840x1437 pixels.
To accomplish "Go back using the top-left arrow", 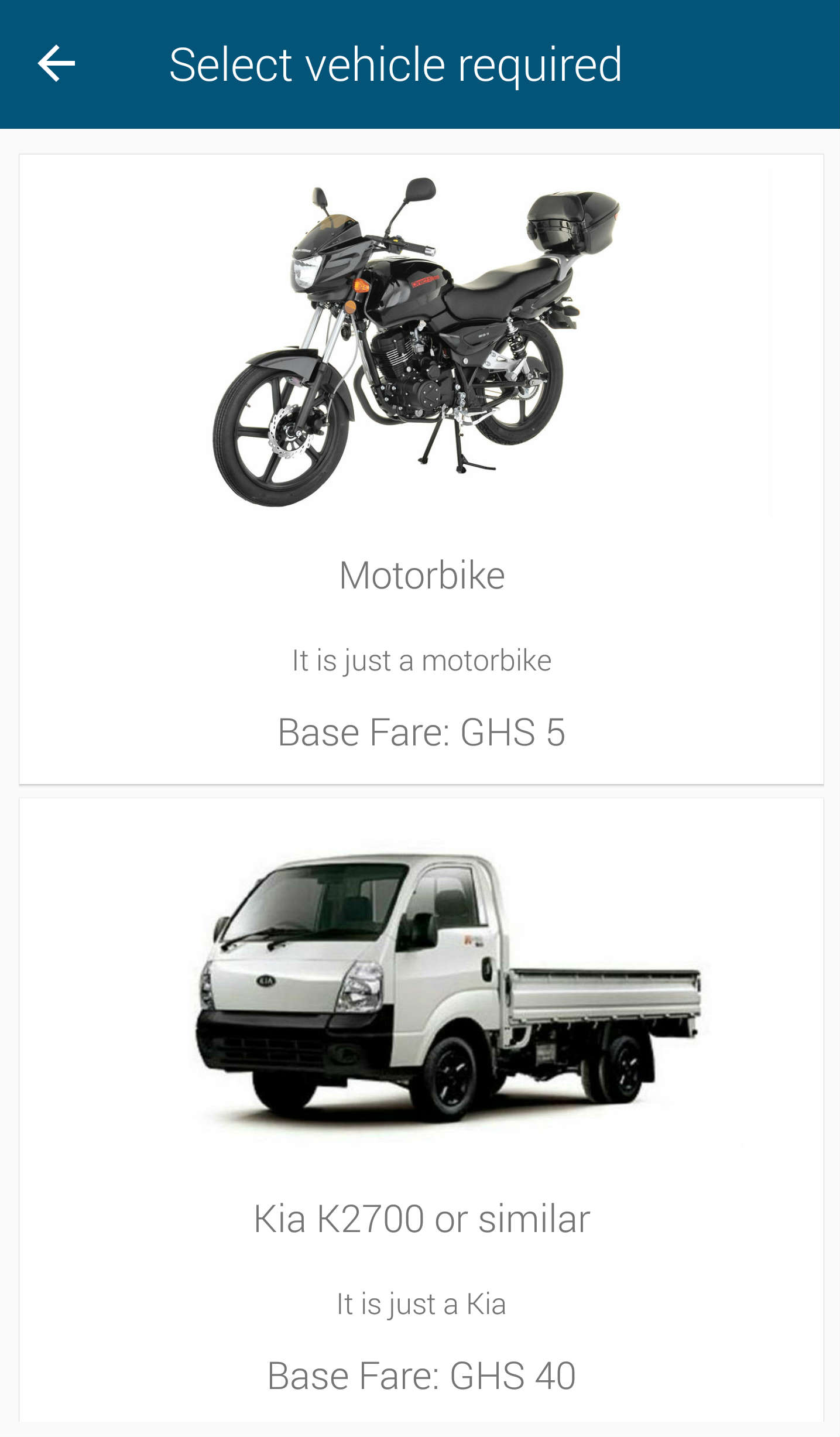I will click(56, 63).
